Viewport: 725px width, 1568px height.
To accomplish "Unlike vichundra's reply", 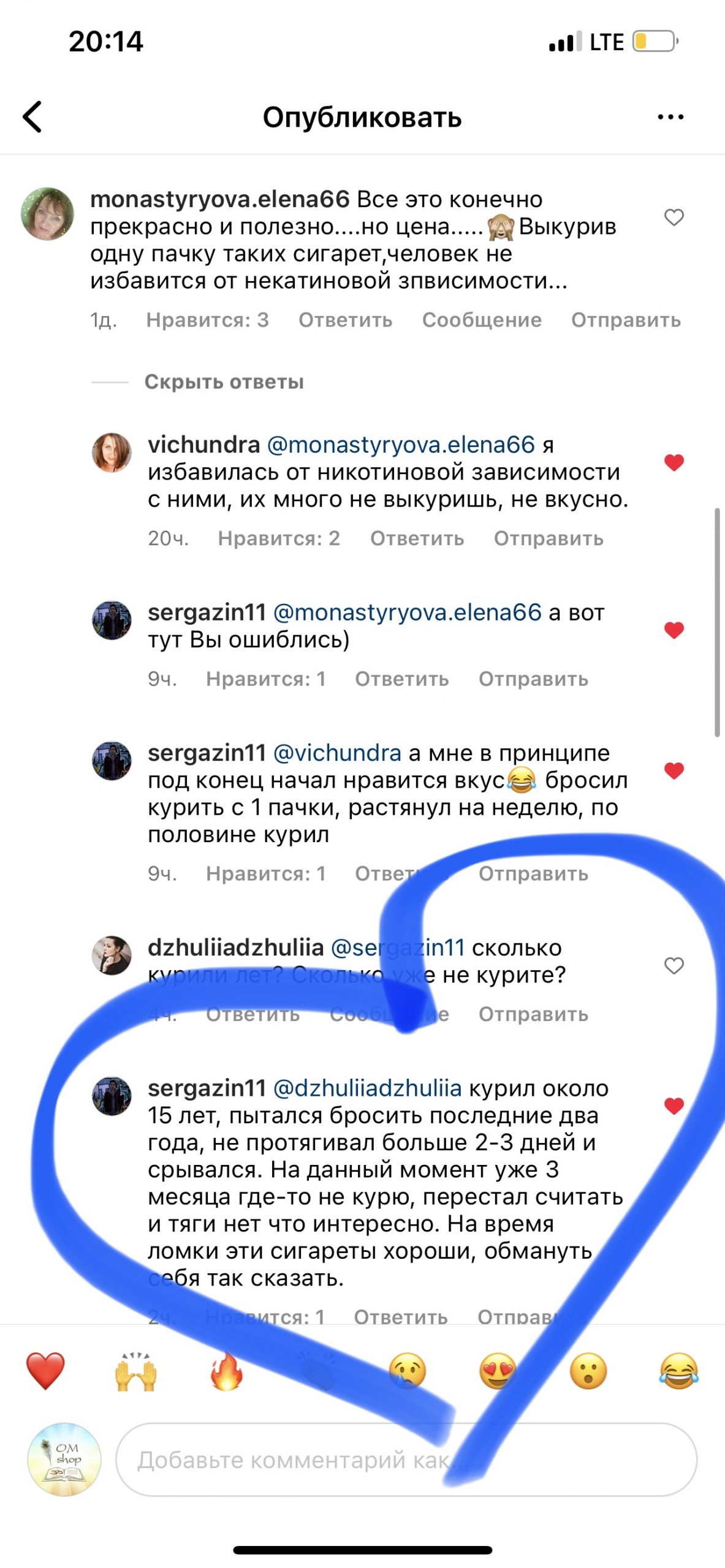I will click(x=674, y=462).
